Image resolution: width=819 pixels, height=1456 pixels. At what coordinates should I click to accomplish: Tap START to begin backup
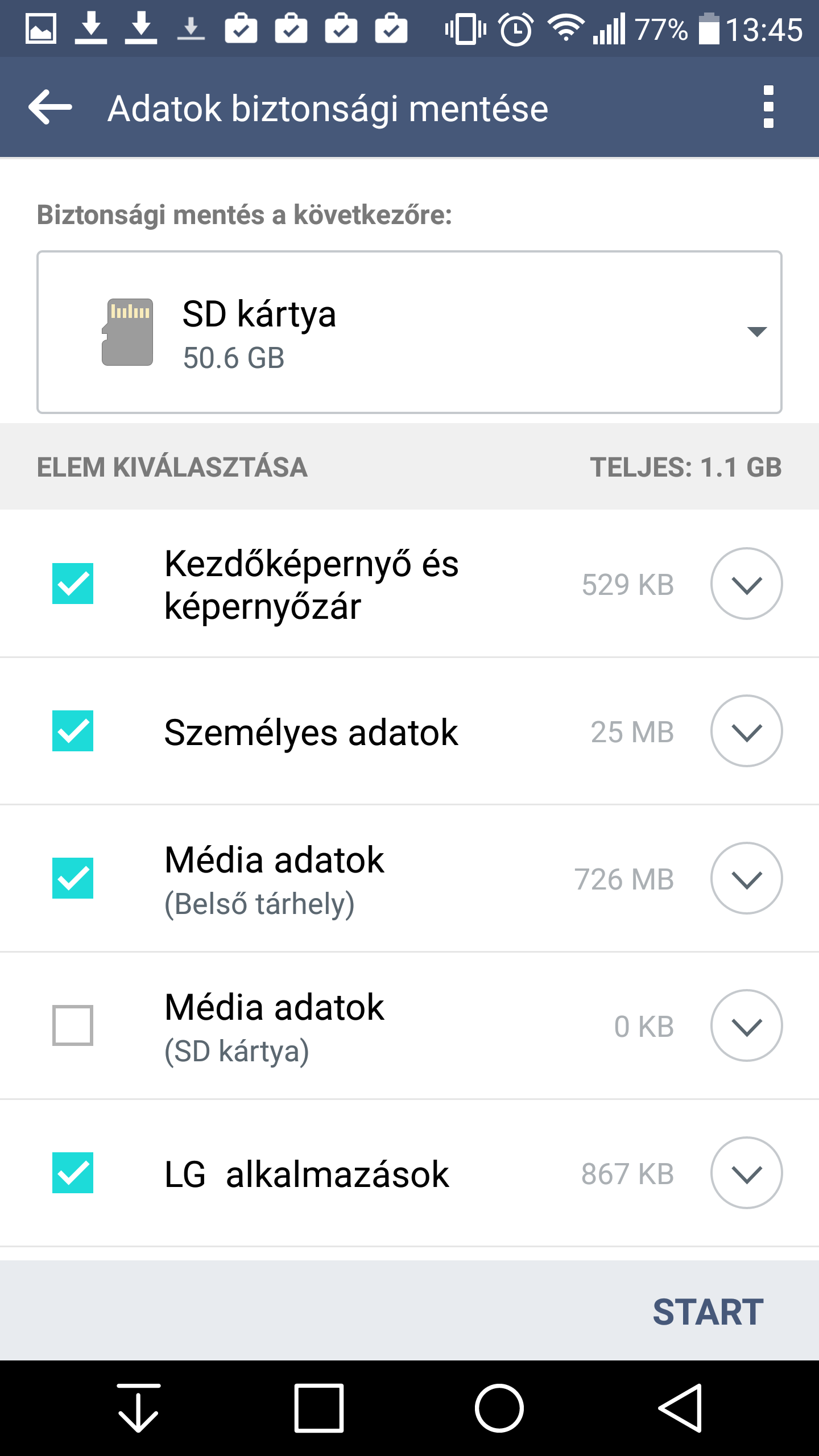[x=708, y=1312]
